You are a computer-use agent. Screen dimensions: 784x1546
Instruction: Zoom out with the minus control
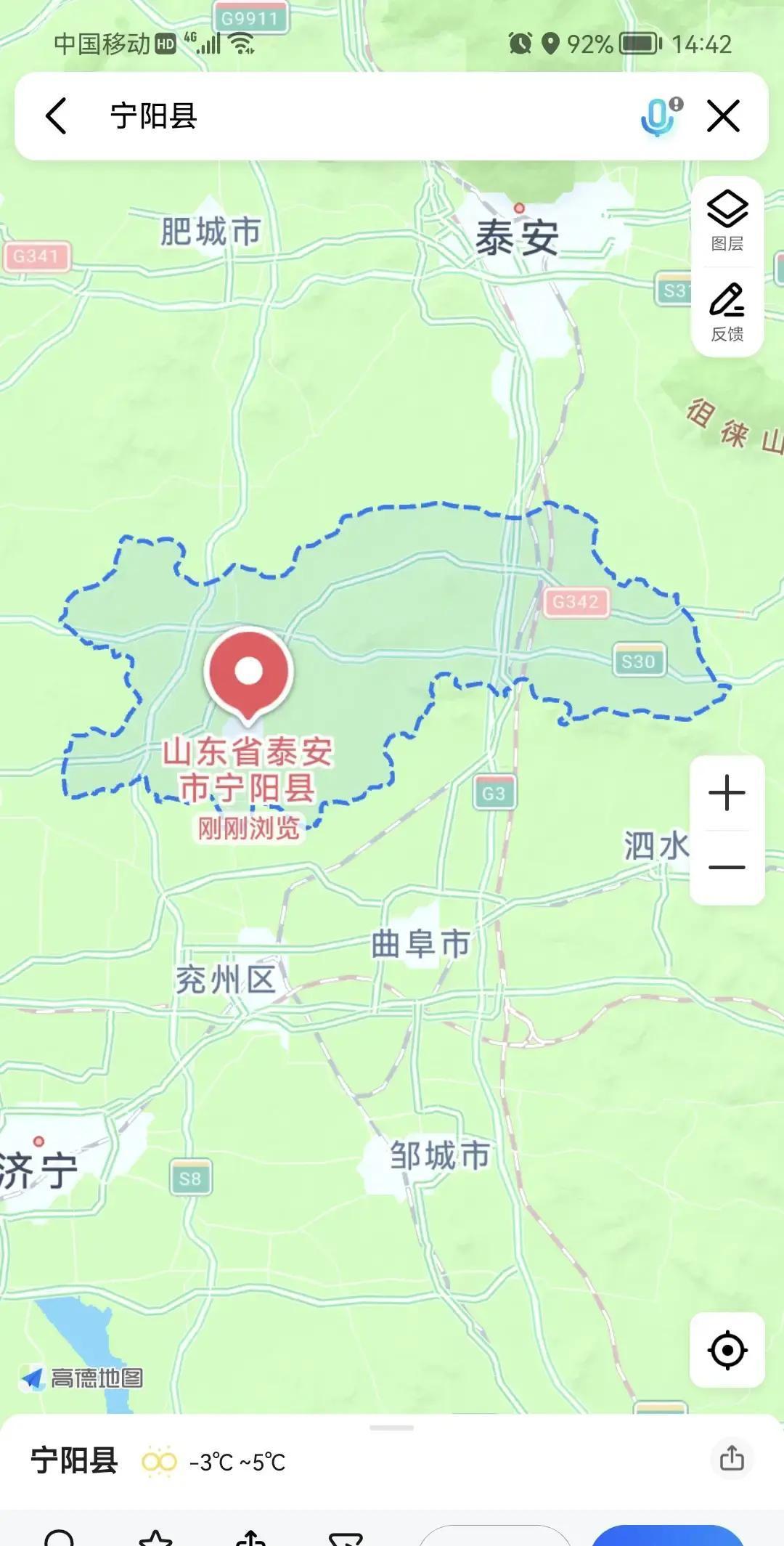(x=726, y=867)
